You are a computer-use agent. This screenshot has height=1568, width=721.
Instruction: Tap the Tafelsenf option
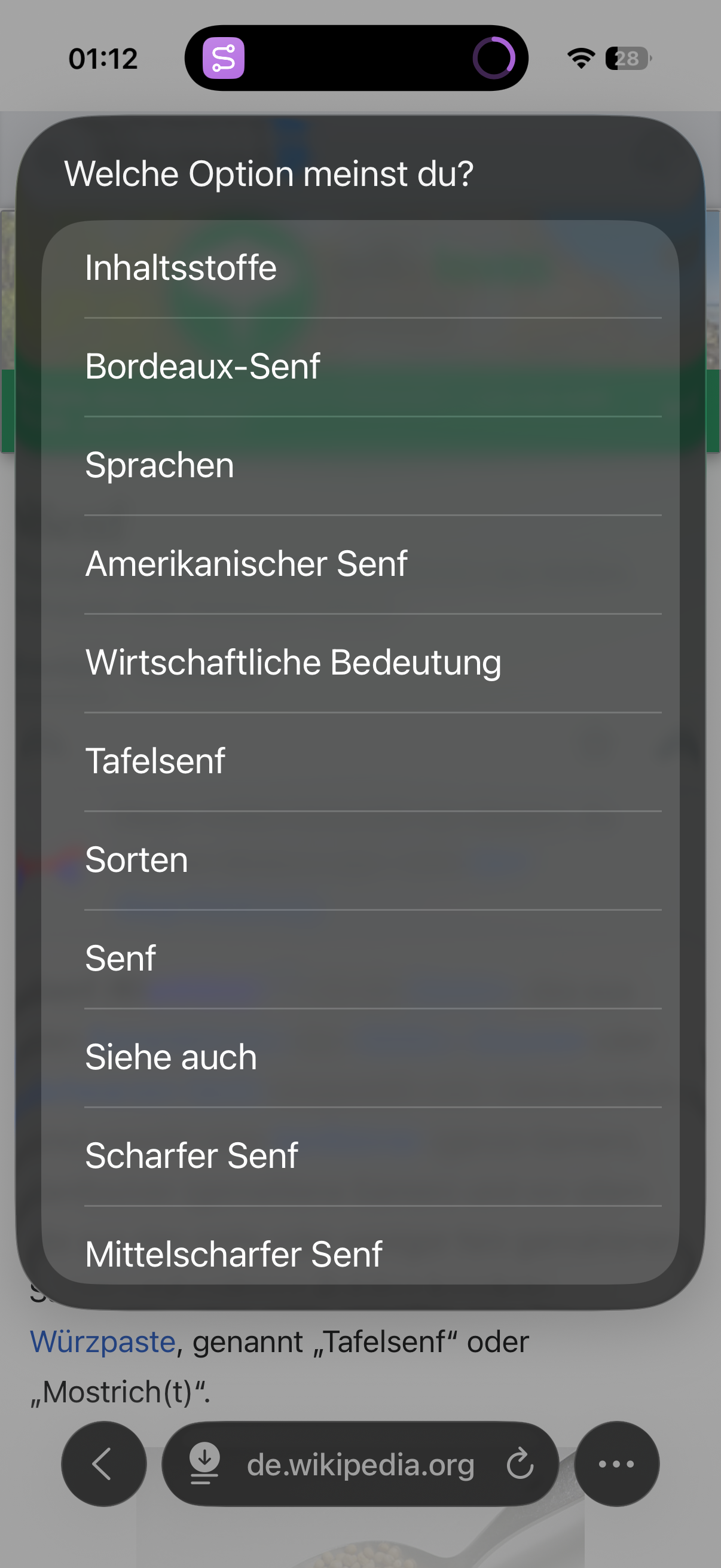360,761
